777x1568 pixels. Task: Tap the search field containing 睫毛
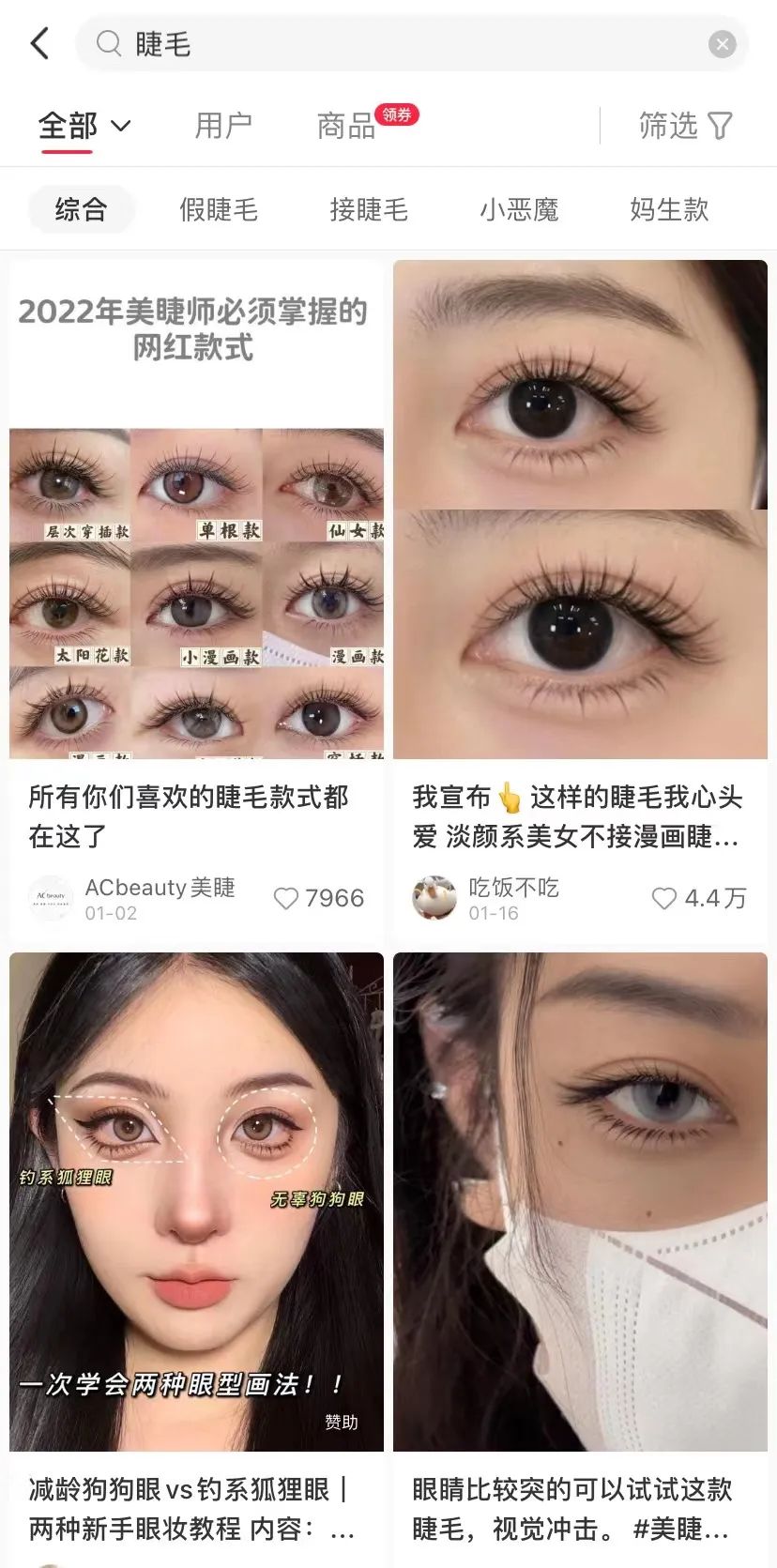coord(411,43)
